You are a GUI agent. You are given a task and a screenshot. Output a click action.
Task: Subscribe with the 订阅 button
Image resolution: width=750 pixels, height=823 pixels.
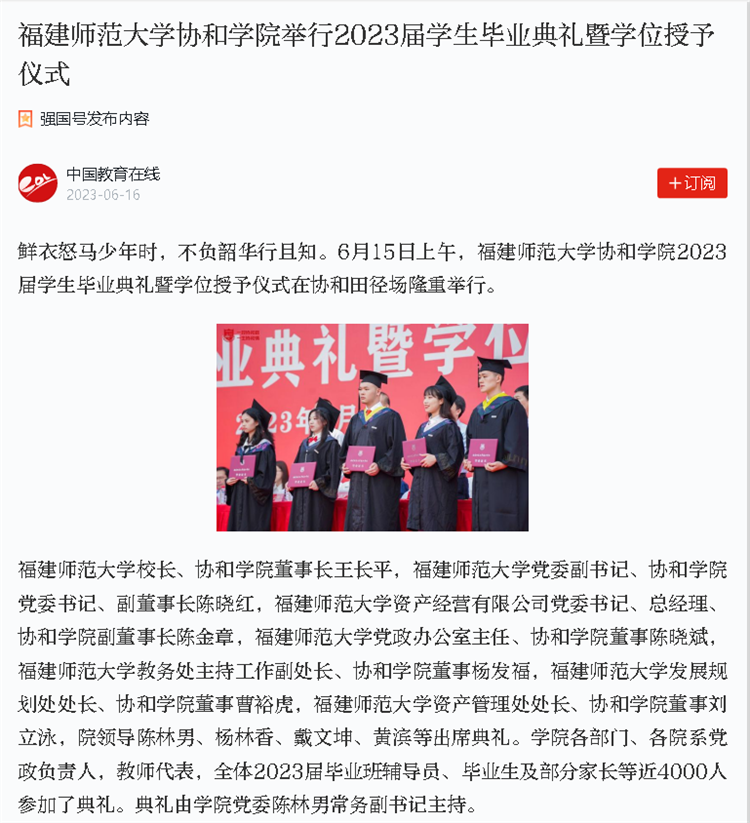pyautogui.click(x=692, y=184)
